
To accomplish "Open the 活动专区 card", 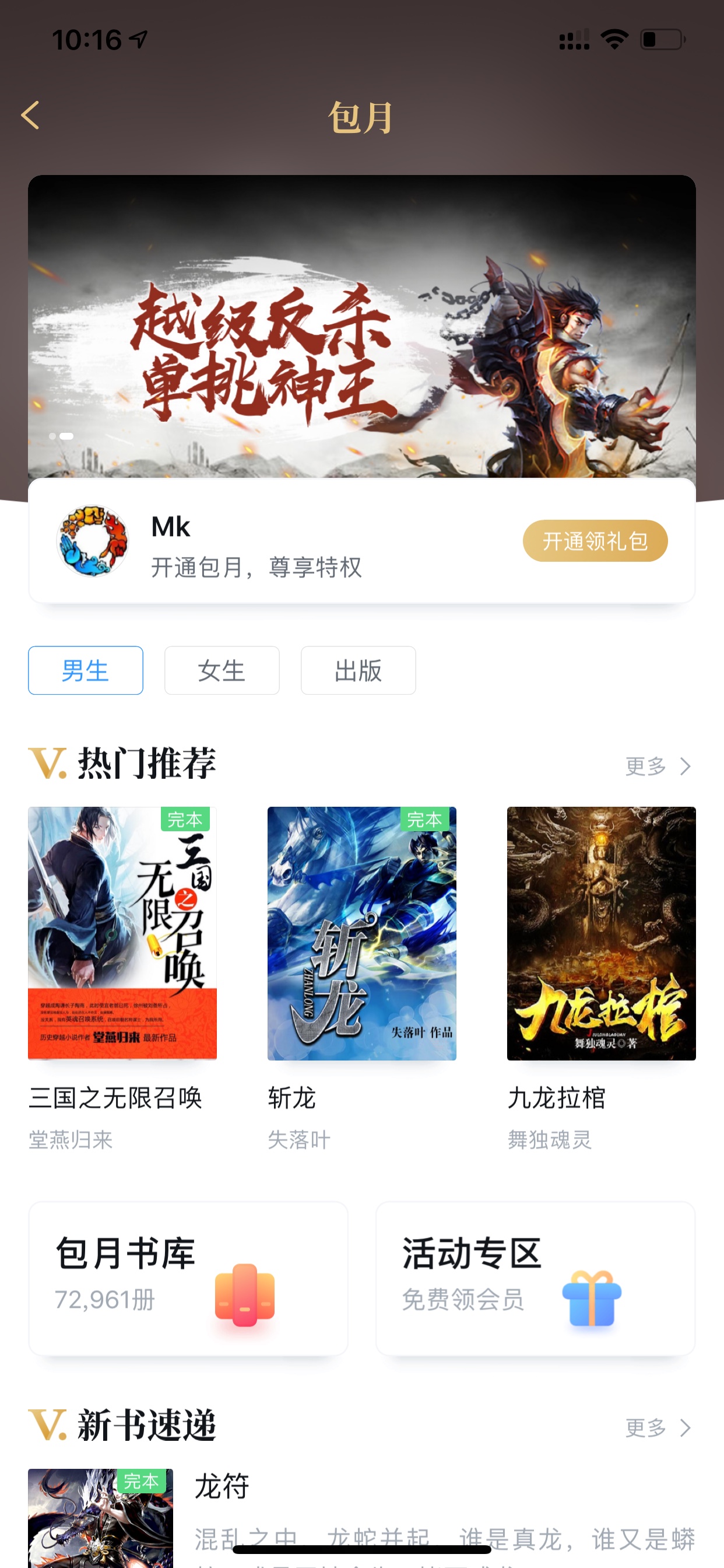I will pos(535,1278).
